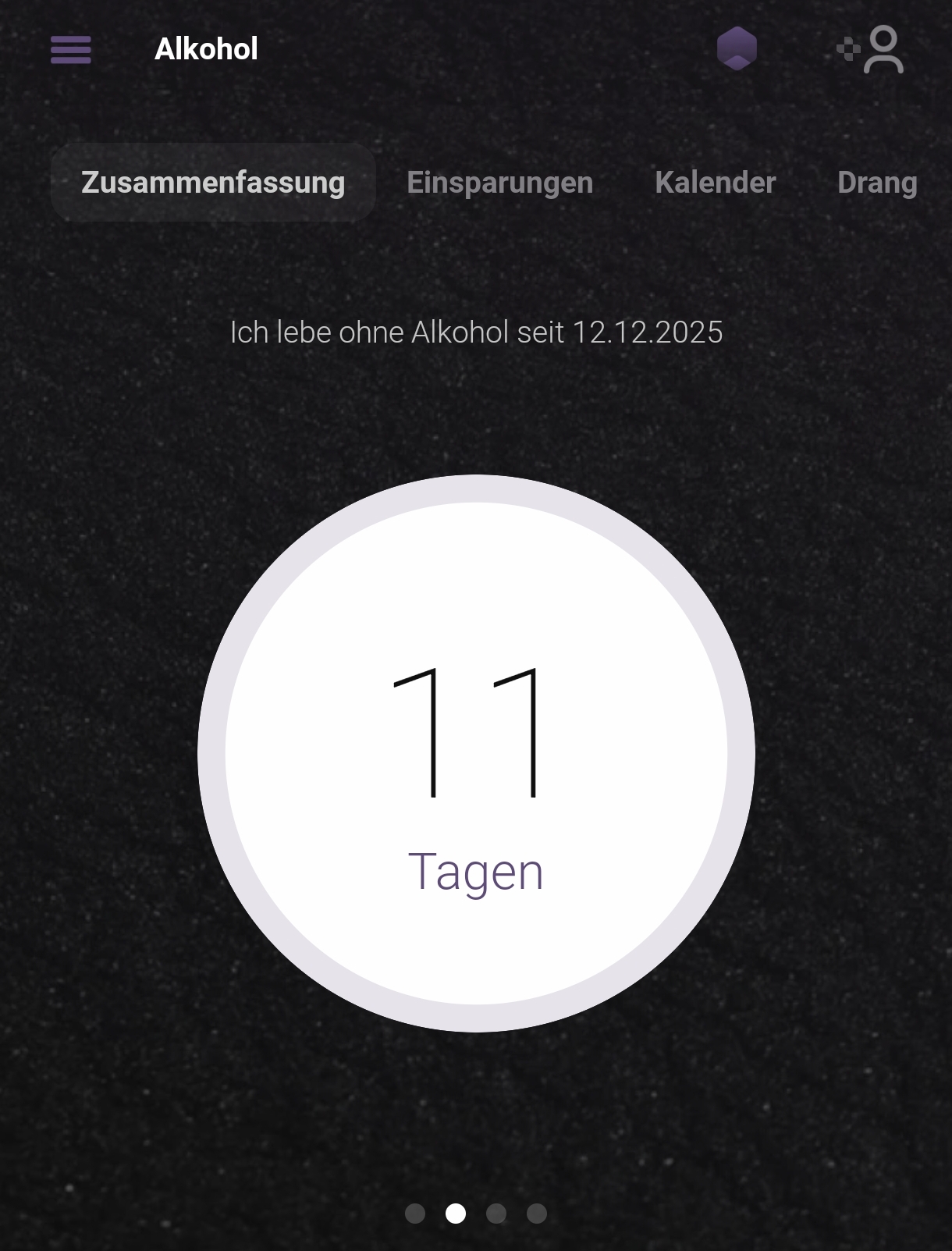Viewport: 952px width, 1251px height.
Task: Switch to the Einsparungen tab
Action: pyautogui.click(x=499, y=183)
